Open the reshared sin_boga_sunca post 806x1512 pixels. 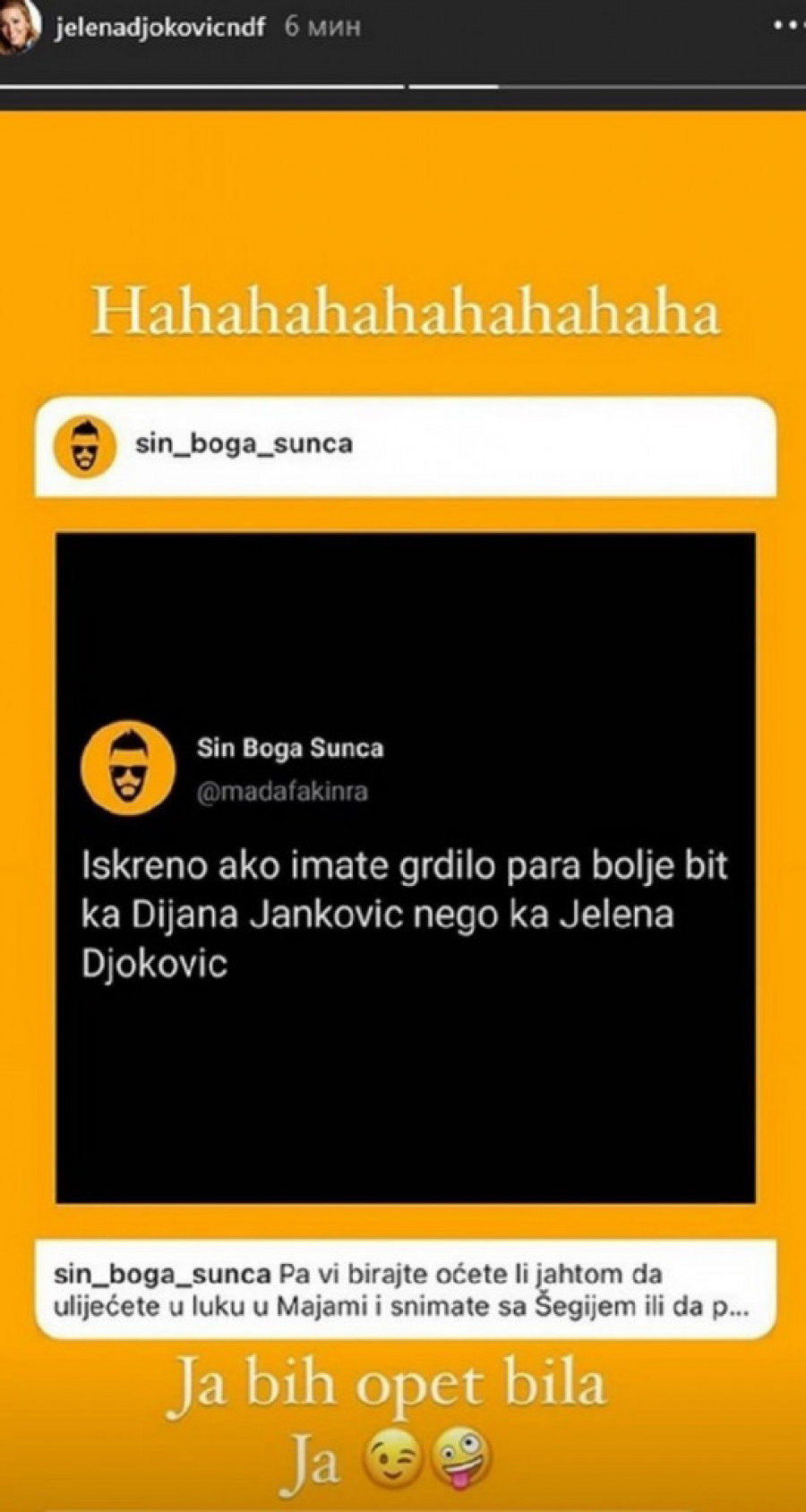click(x=405, y=867)
